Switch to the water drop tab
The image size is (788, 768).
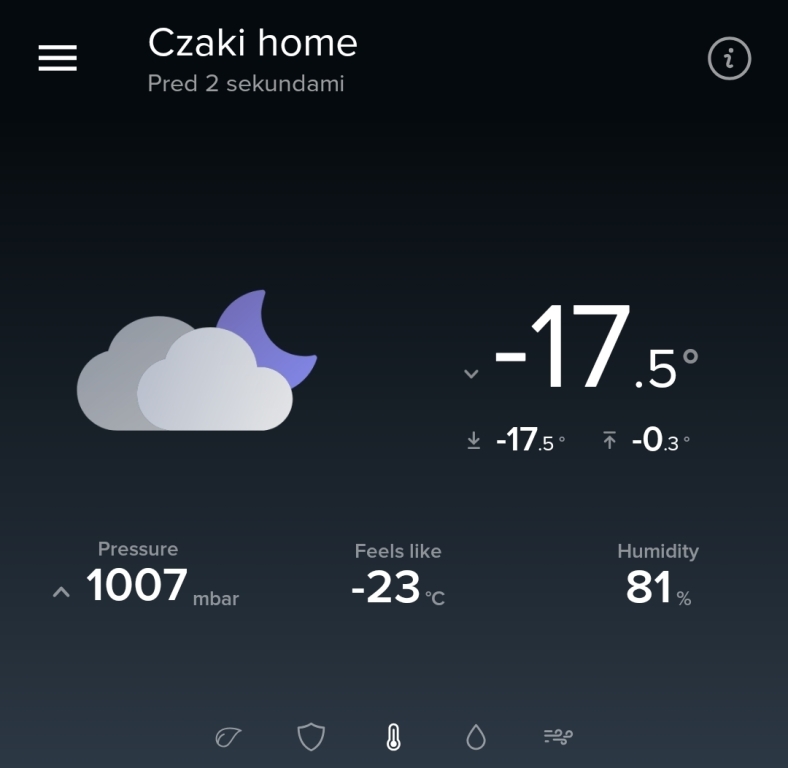pos(476,738)
